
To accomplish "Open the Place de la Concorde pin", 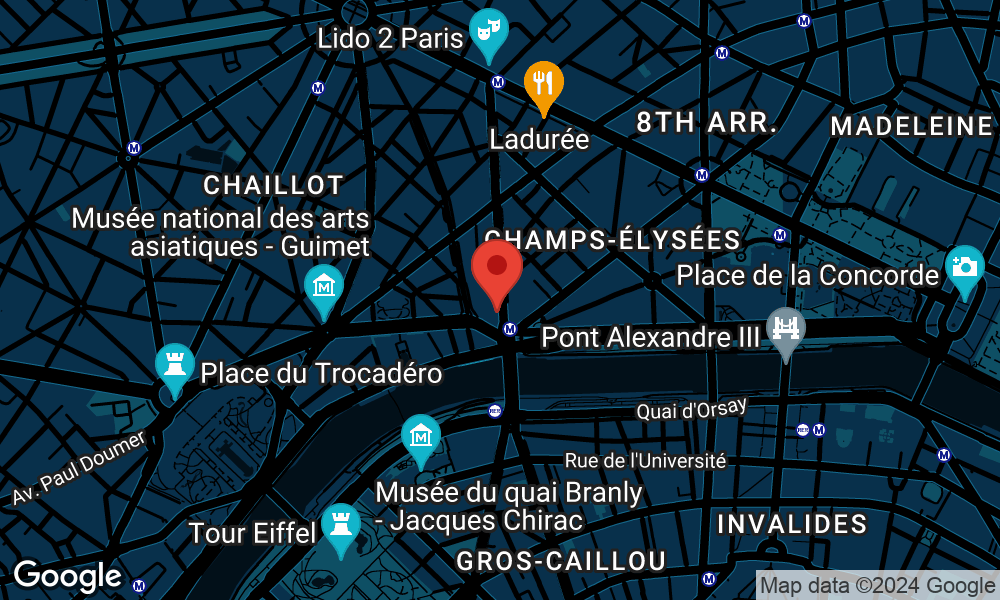I will [x=964, y=268].
